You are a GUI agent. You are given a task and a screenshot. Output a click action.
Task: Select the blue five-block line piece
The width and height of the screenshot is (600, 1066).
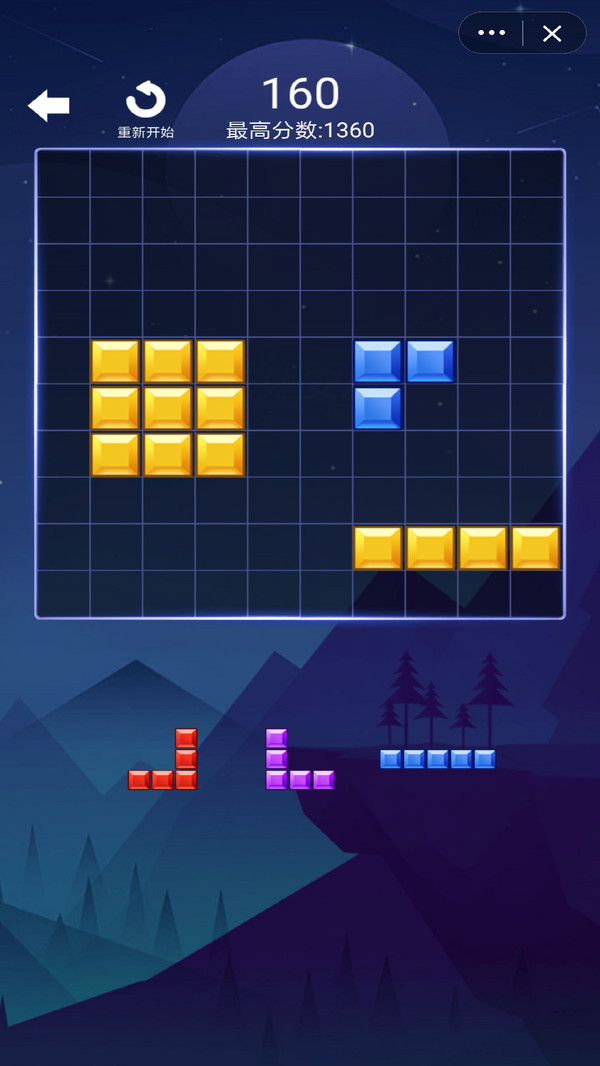point(438,759)
